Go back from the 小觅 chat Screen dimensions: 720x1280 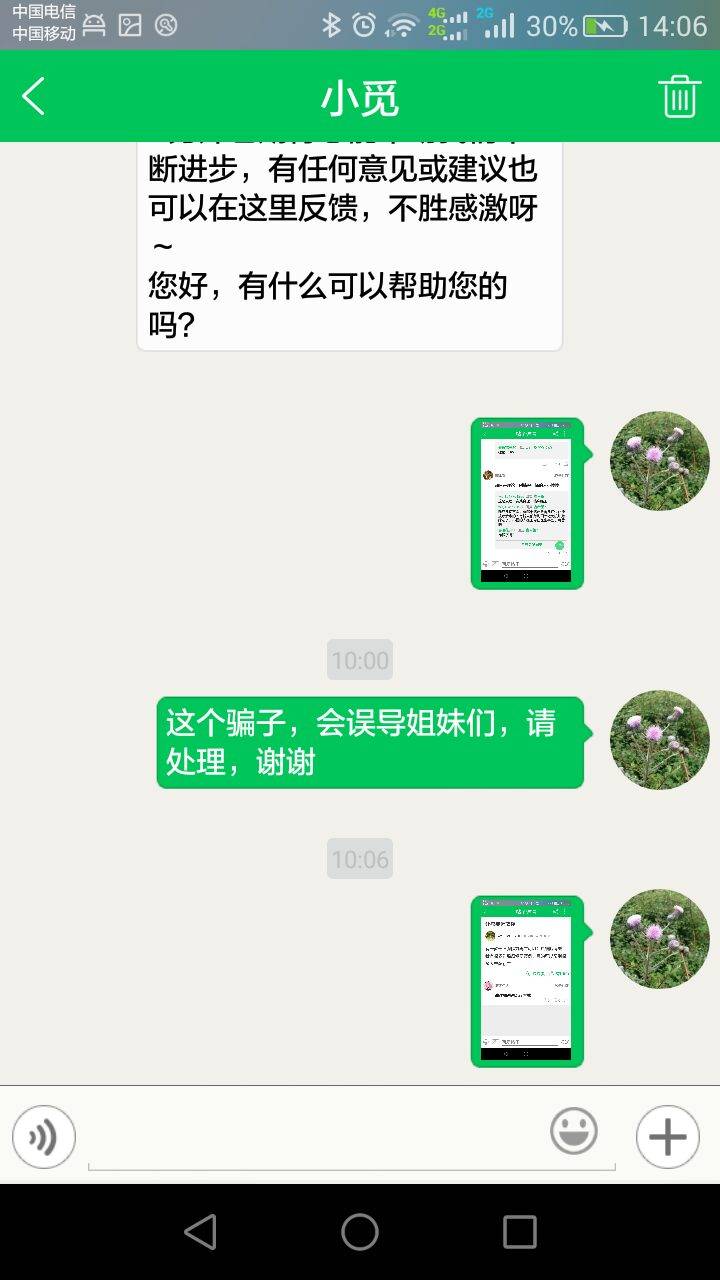click(34, 97)
